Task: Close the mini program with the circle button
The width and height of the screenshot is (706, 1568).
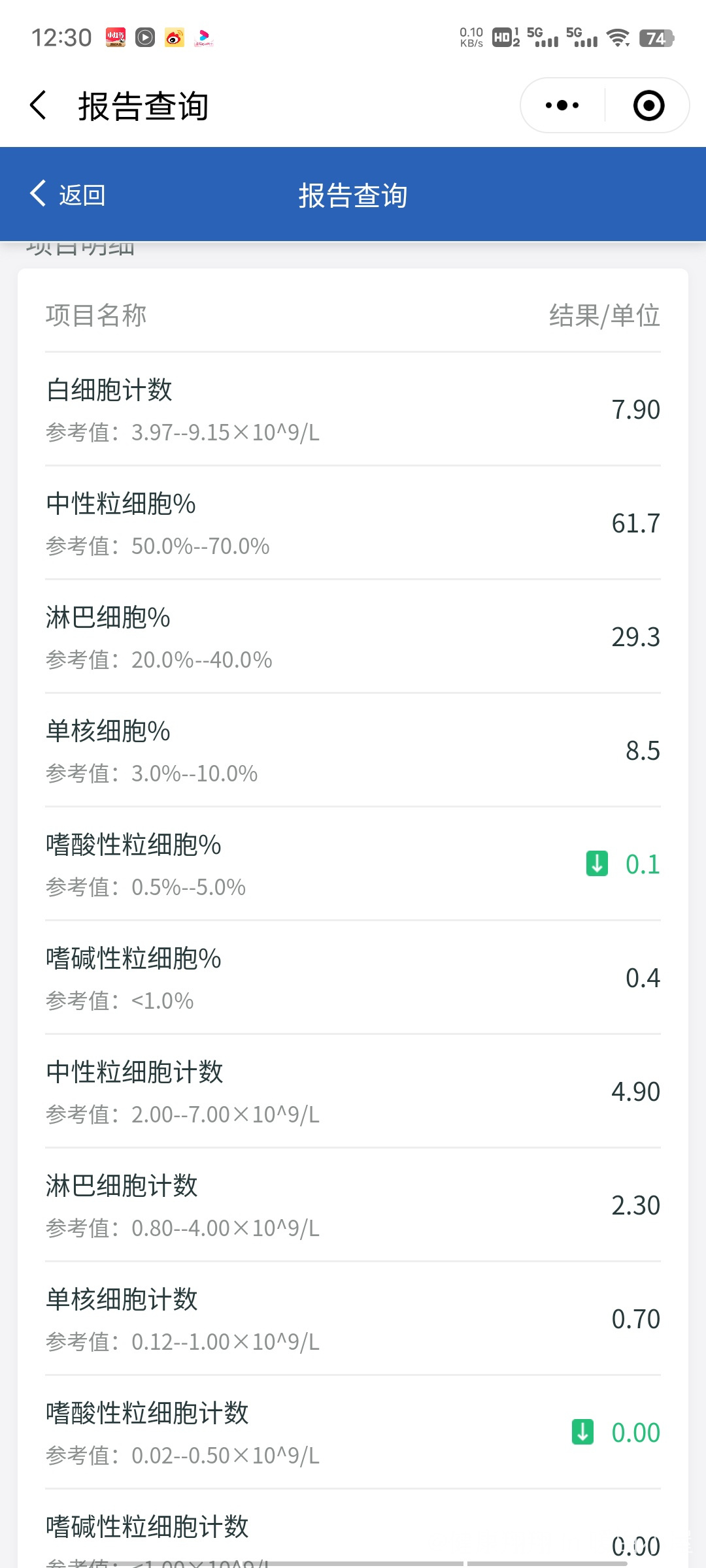Action: (x=648, y=105)
